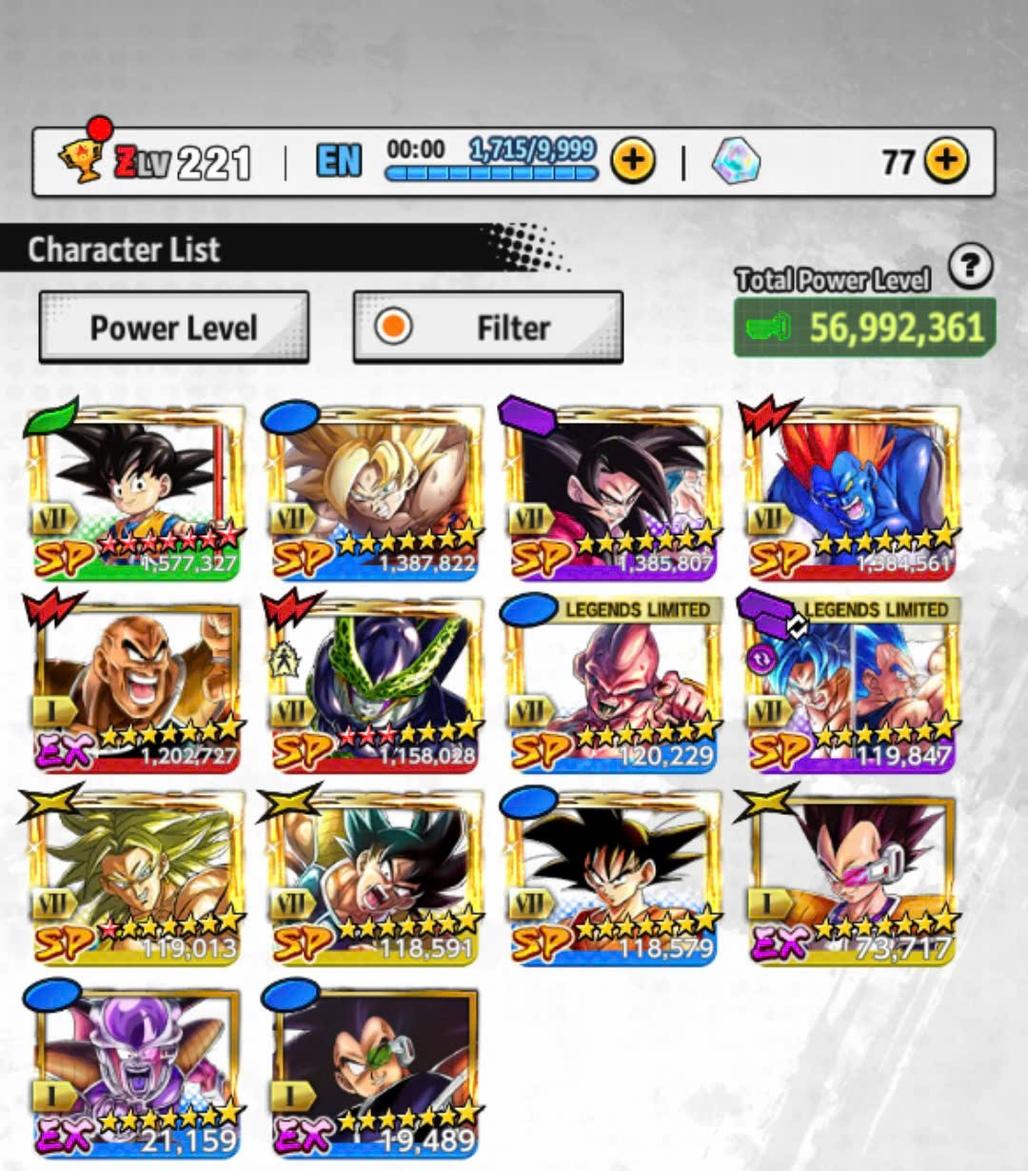Add energy with the plus button beside EN
The image size is (1028, 1171).
tap(633, 161)
